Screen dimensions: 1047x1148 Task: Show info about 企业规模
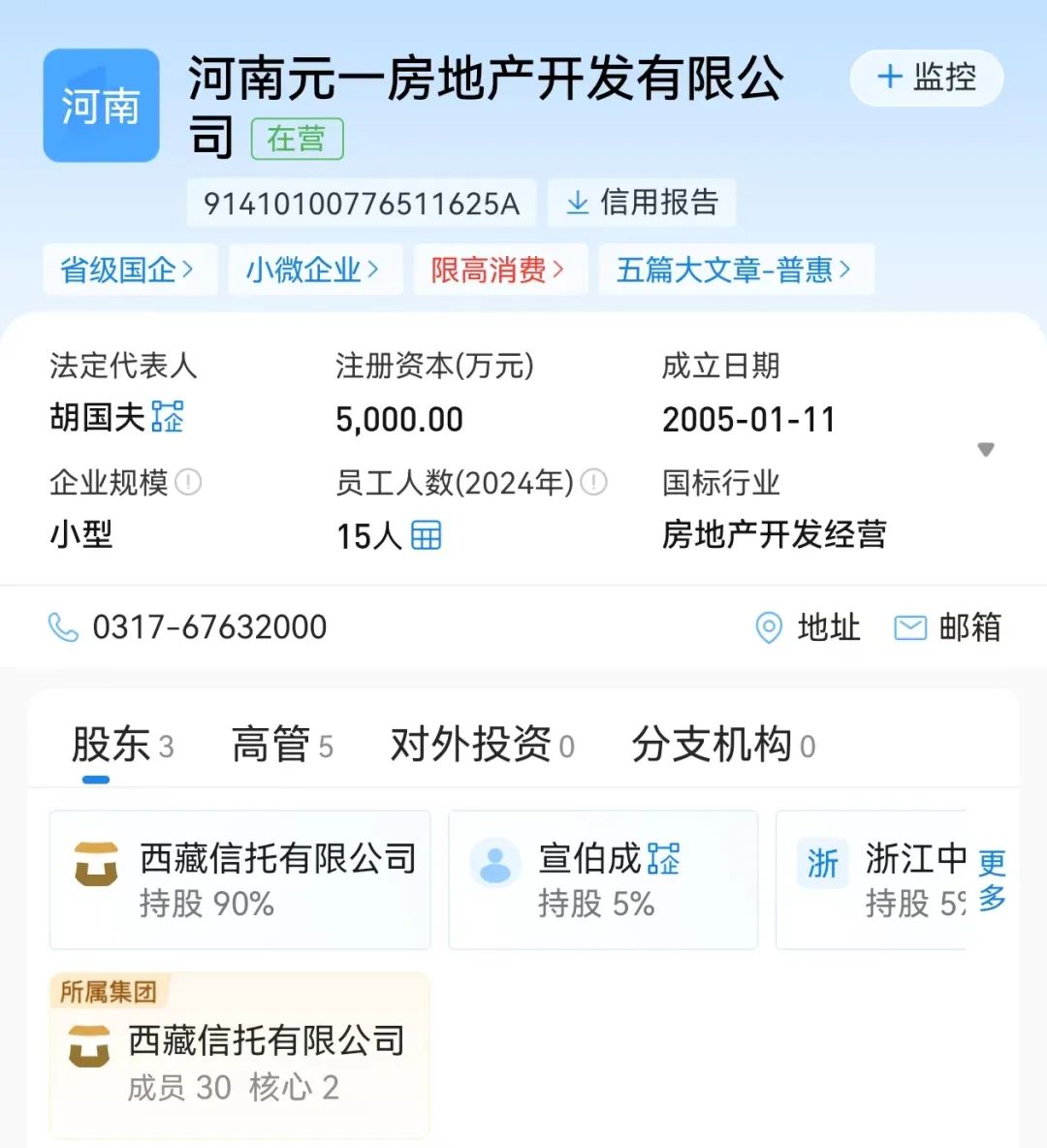point(188,482)
